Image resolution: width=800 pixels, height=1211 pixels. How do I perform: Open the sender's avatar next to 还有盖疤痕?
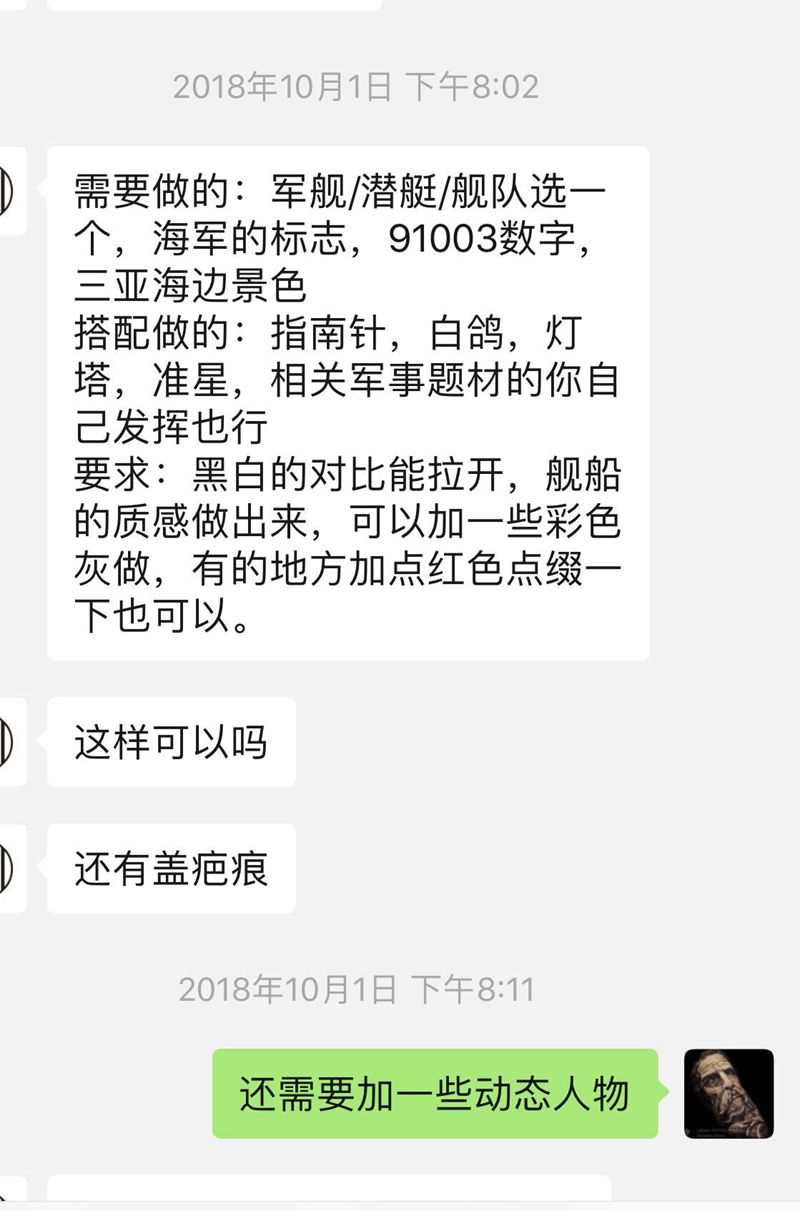[10, 868]
